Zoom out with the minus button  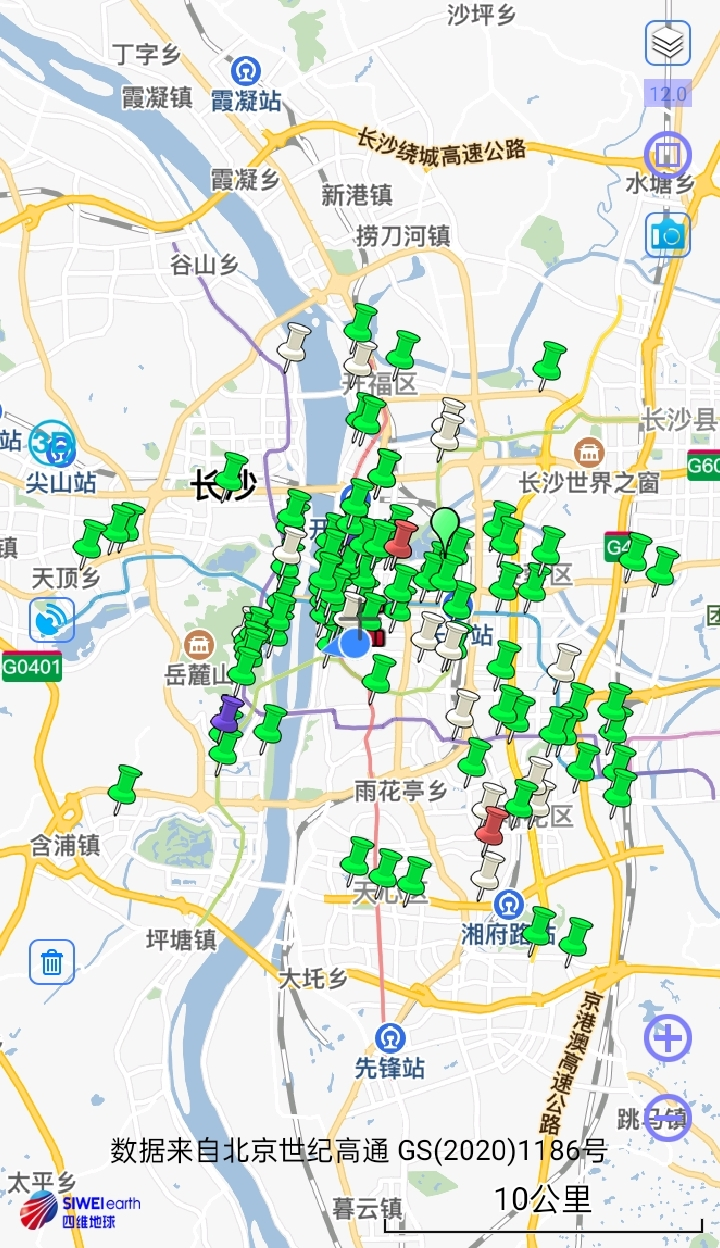(668, 1118)
